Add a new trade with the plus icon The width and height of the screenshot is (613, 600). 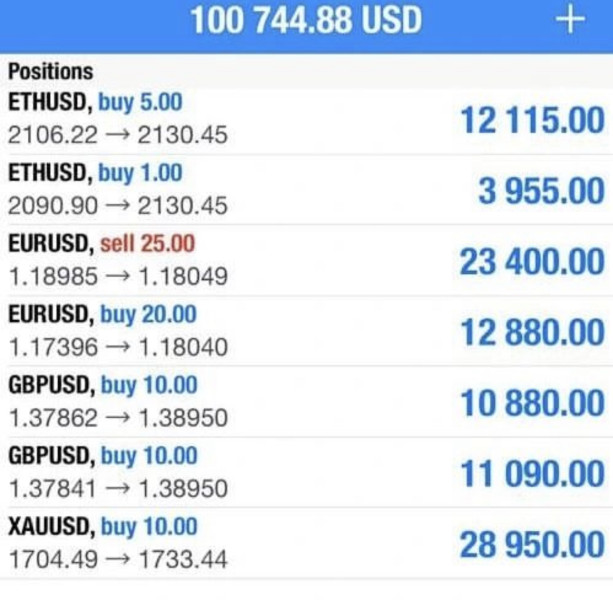pos(570,20)
